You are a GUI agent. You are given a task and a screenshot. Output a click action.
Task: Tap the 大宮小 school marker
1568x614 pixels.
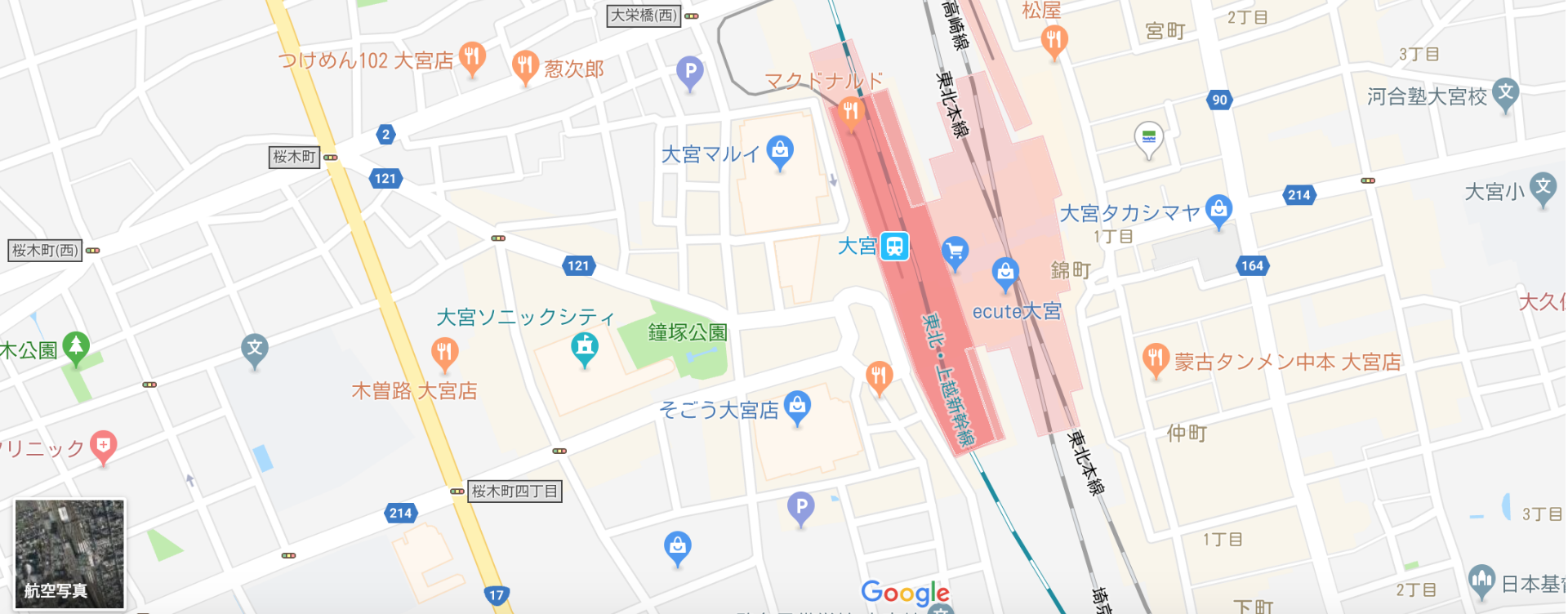coord(1542,188)
